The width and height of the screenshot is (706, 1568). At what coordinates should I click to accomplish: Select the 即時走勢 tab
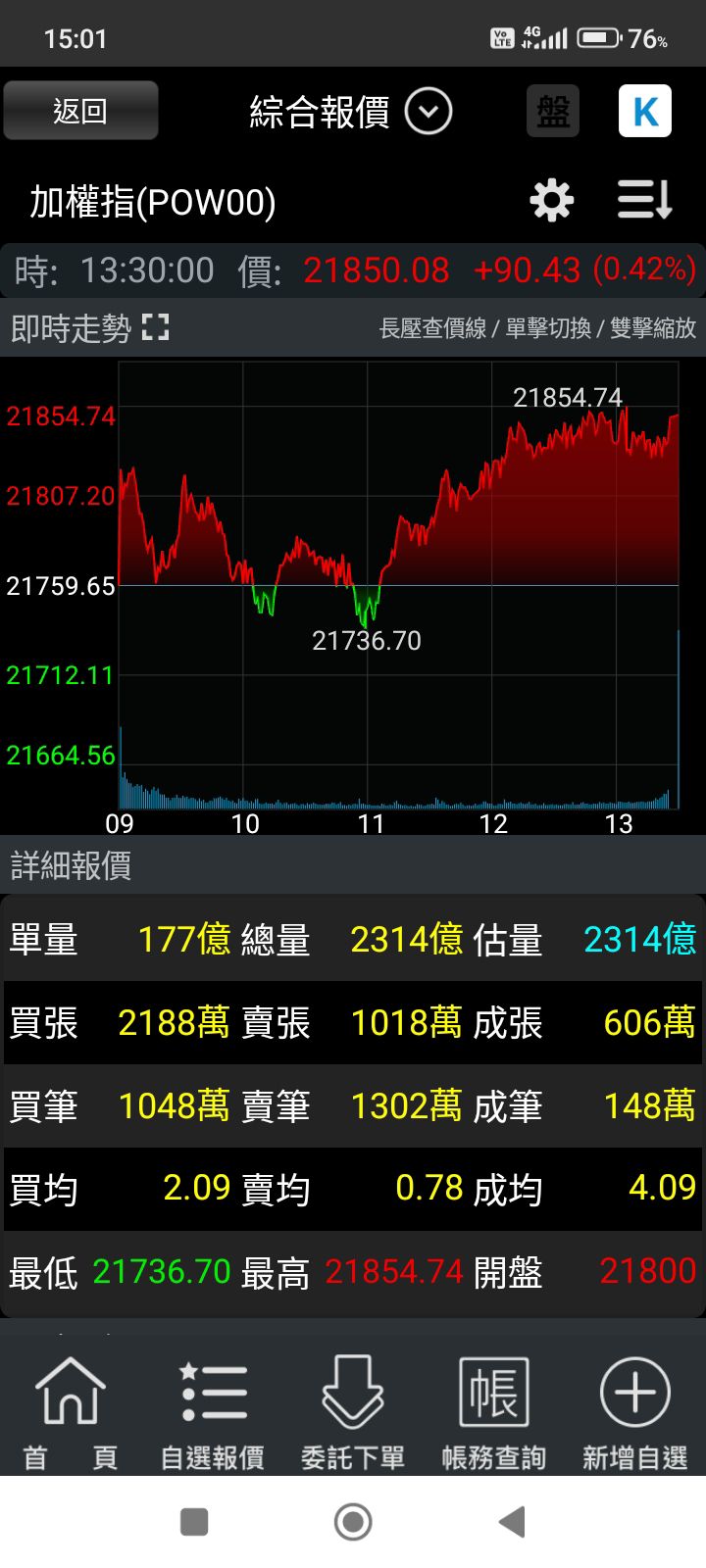click(69, 329)
